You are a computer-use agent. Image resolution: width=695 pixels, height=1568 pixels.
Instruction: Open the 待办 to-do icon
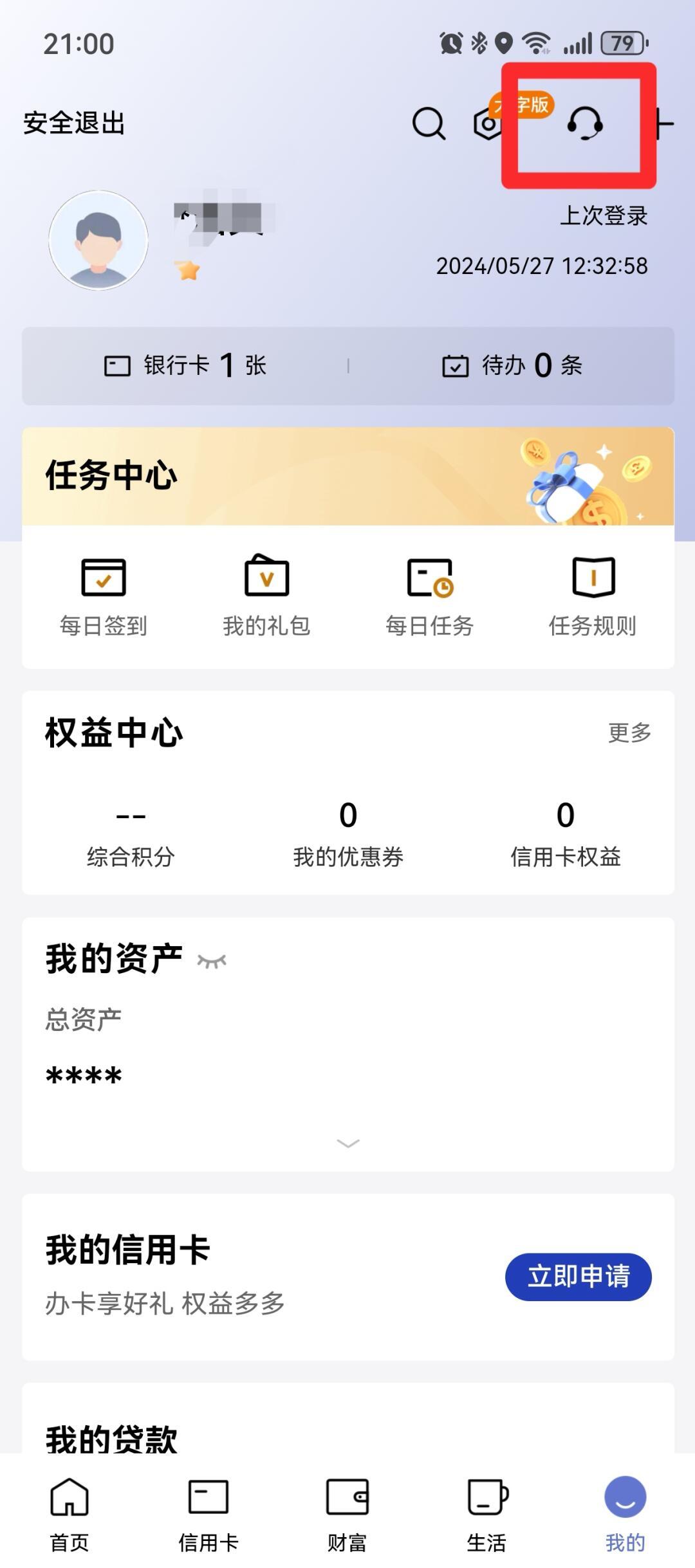[457, 364]
